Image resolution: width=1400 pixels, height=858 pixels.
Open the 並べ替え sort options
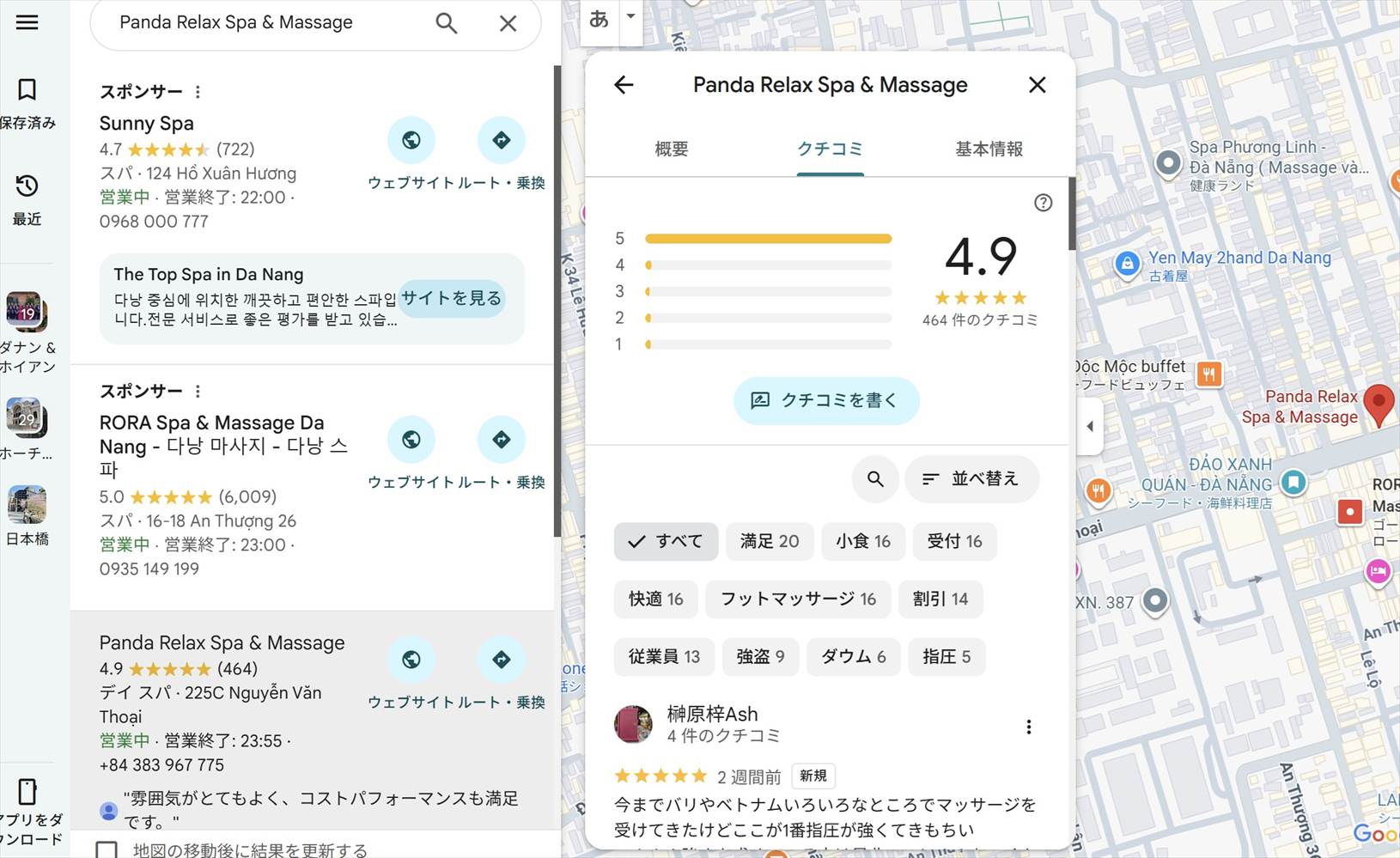pyautogui.click(x=971, y=478)
